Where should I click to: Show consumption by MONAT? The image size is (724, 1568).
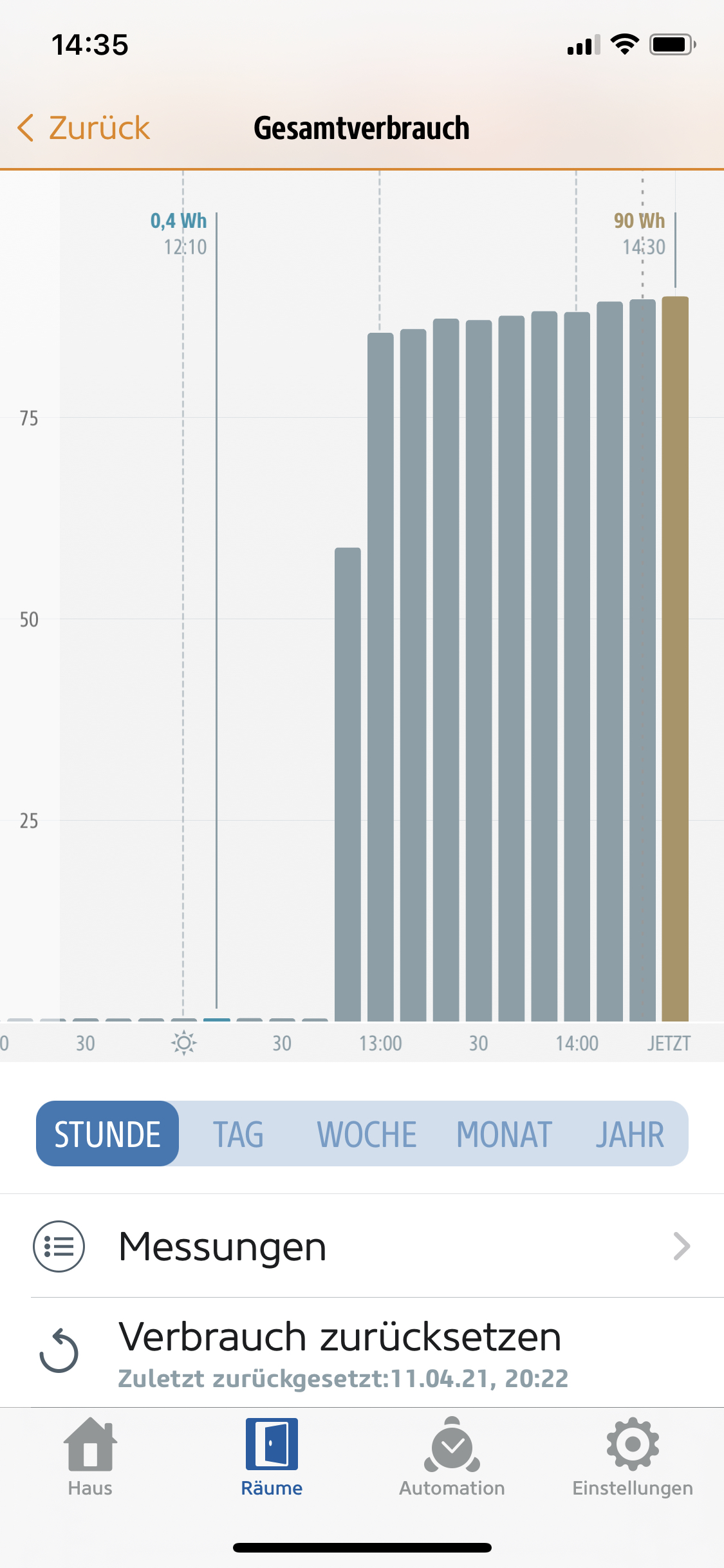coord(504,1134)
